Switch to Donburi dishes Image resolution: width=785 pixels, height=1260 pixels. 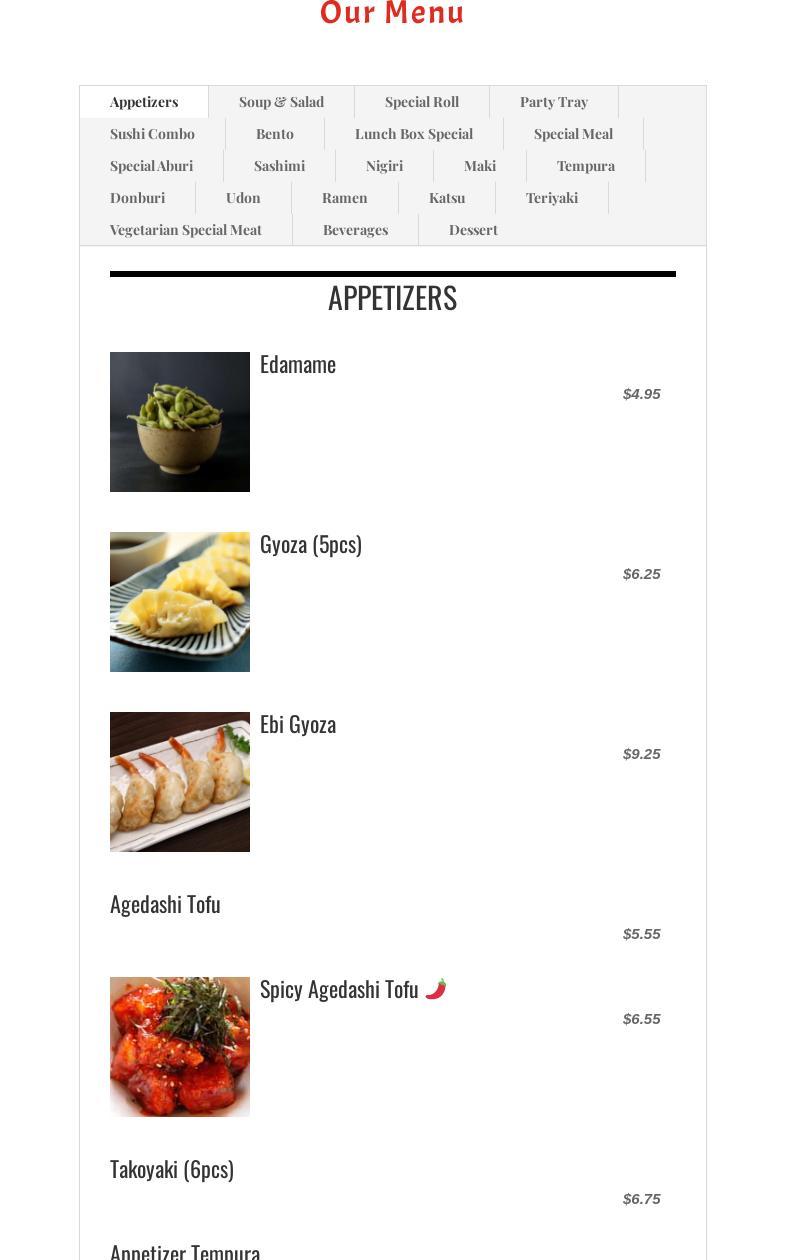click(x=137, y=198)
